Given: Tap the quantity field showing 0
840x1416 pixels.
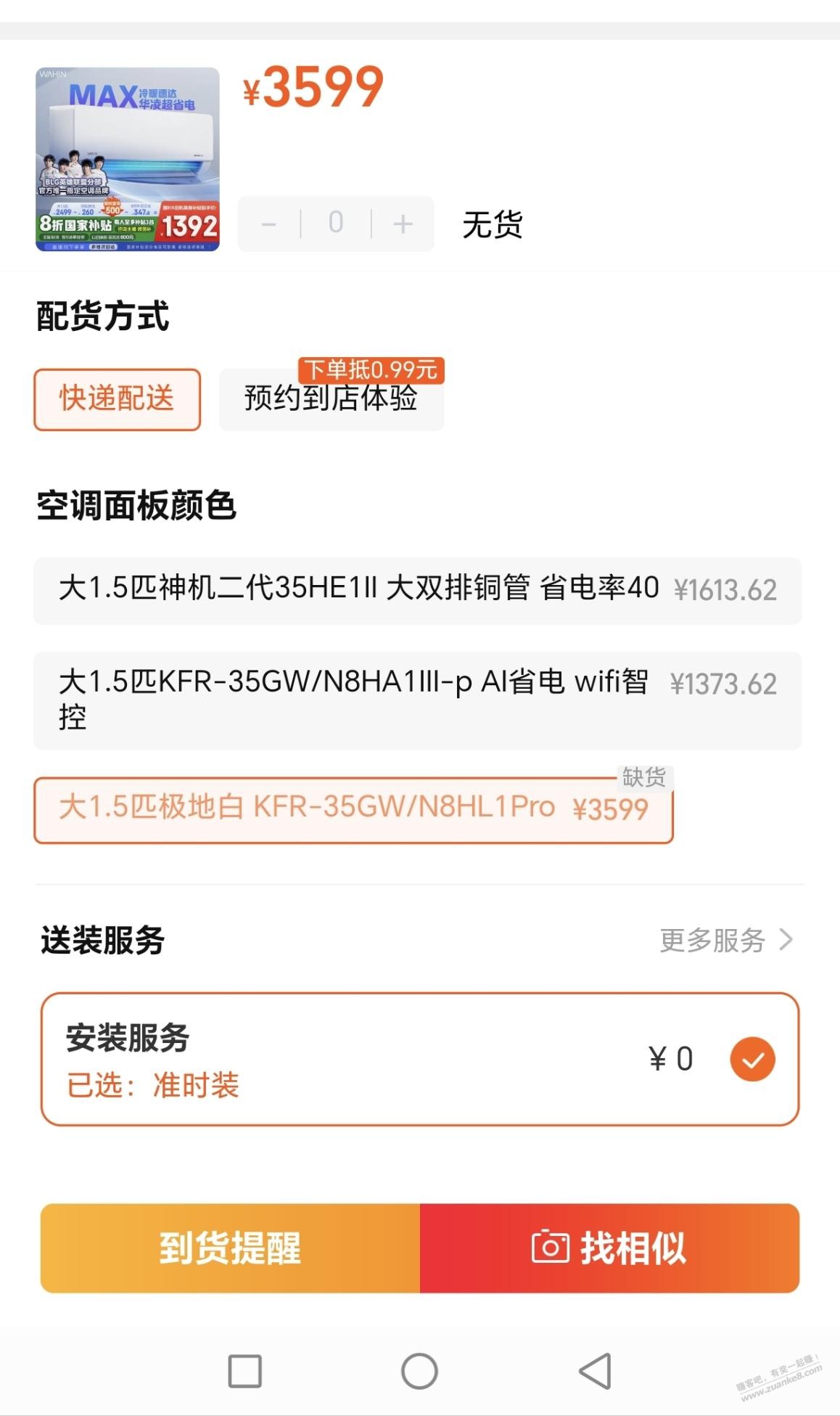Looking at the screenshot, I should (336, 223).
